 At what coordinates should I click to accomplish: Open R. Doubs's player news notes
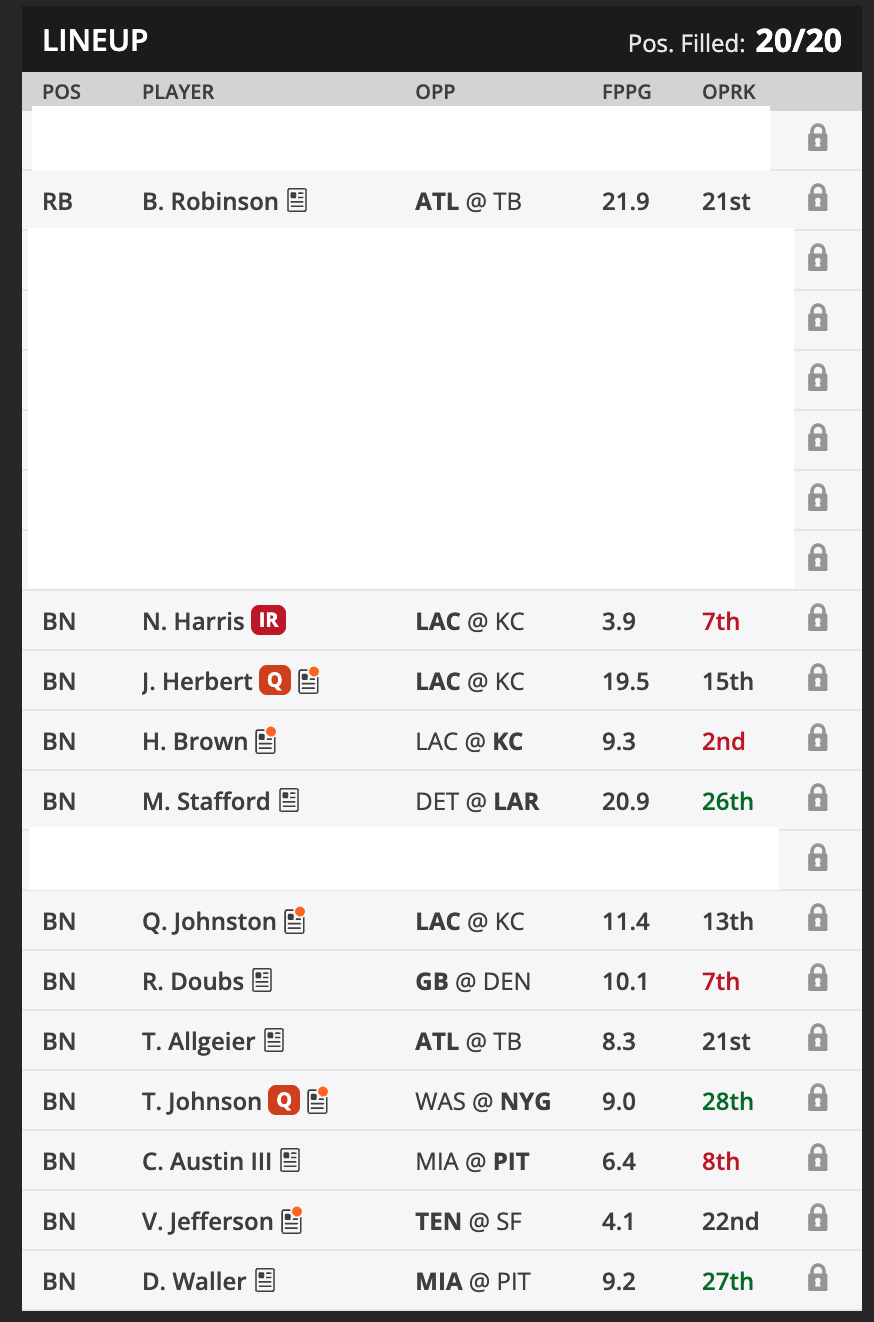(x=262, y=981)
